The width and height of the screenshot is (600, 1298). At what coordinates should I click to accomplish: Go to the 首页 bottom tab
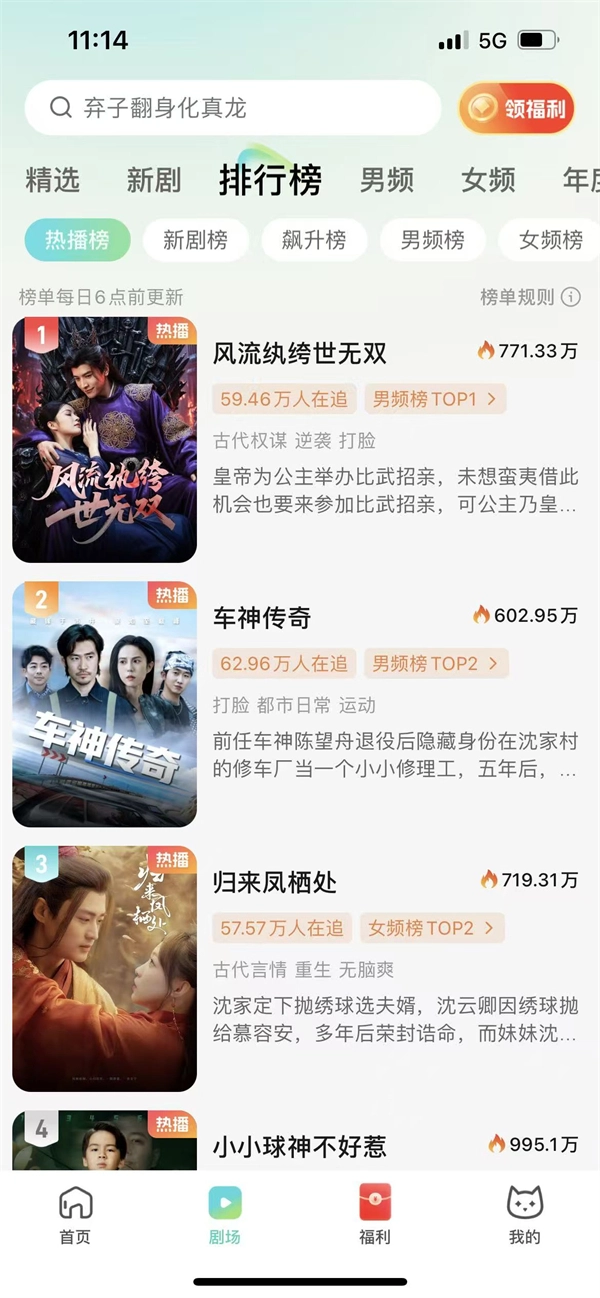[75, 1214]
